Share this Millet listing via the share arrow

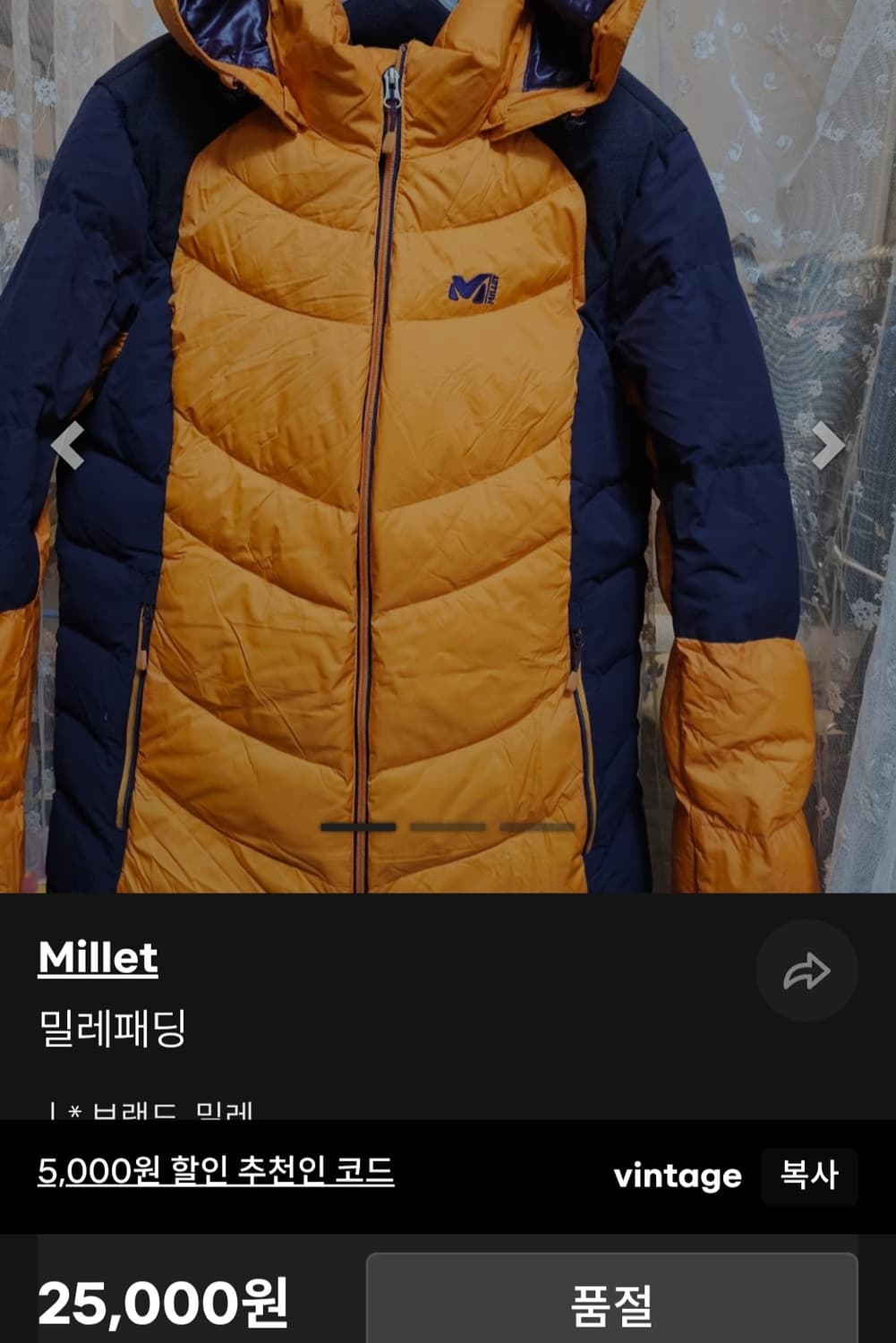[x=808, y=969]
